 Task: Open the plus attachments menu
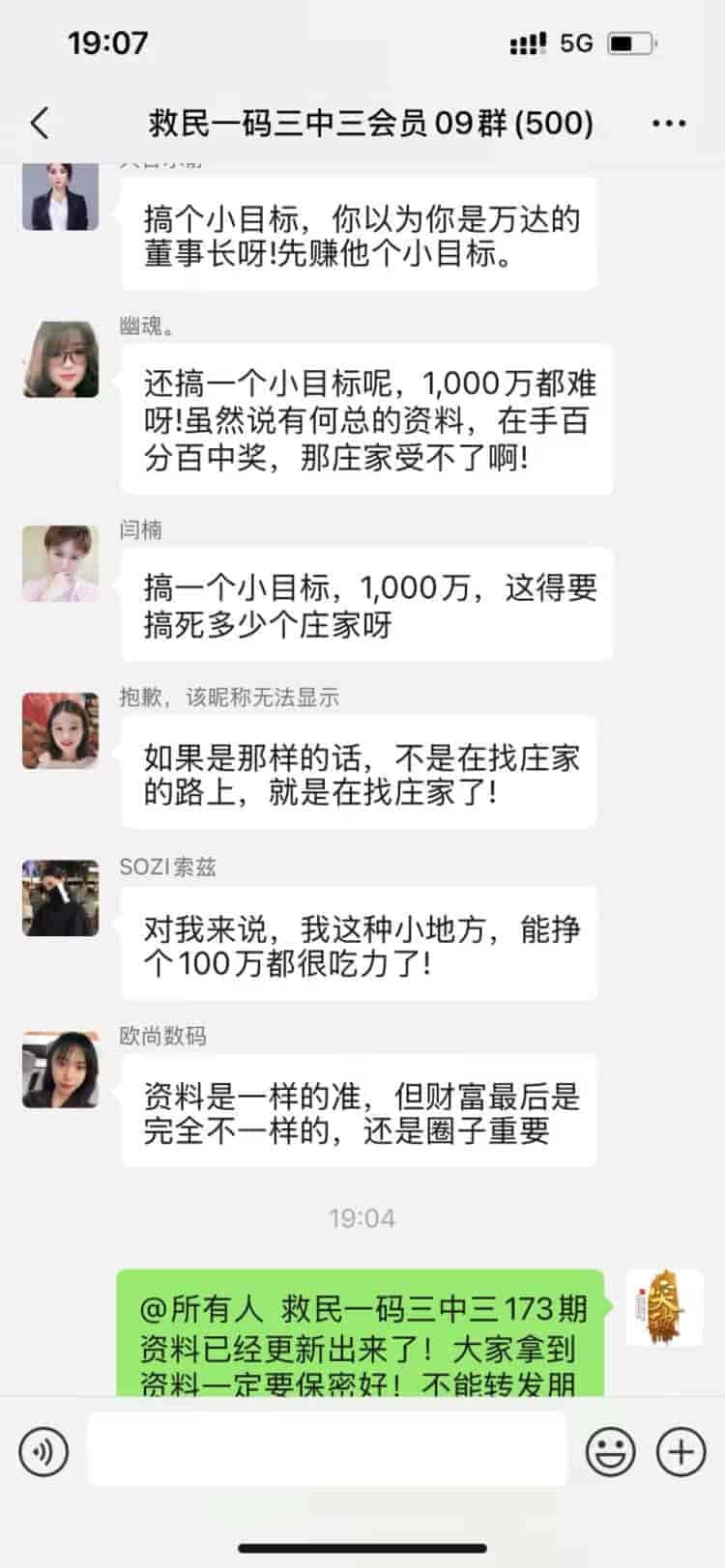(x=681, y=1451)
